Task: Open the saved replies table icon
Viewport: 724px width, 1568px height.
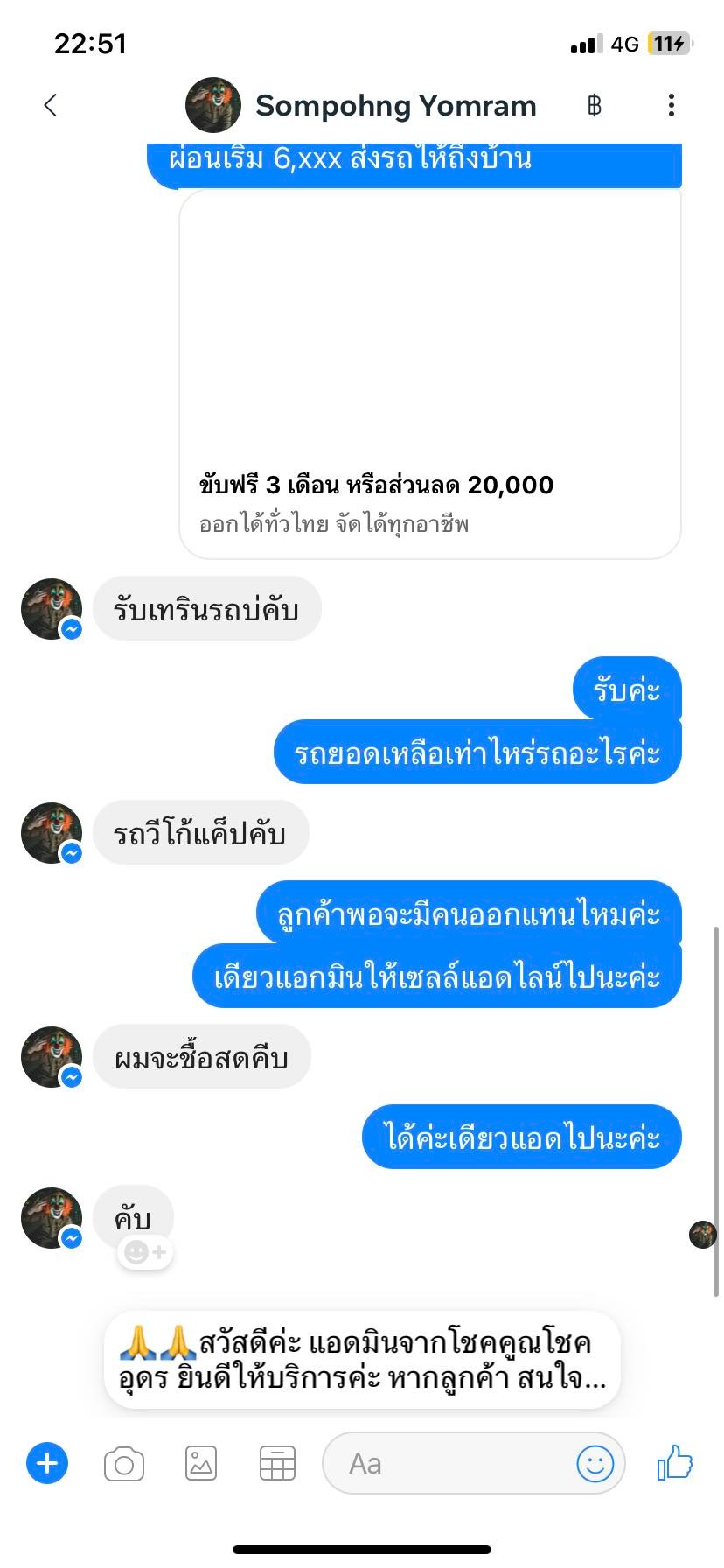Action: tap(277, 1463)
